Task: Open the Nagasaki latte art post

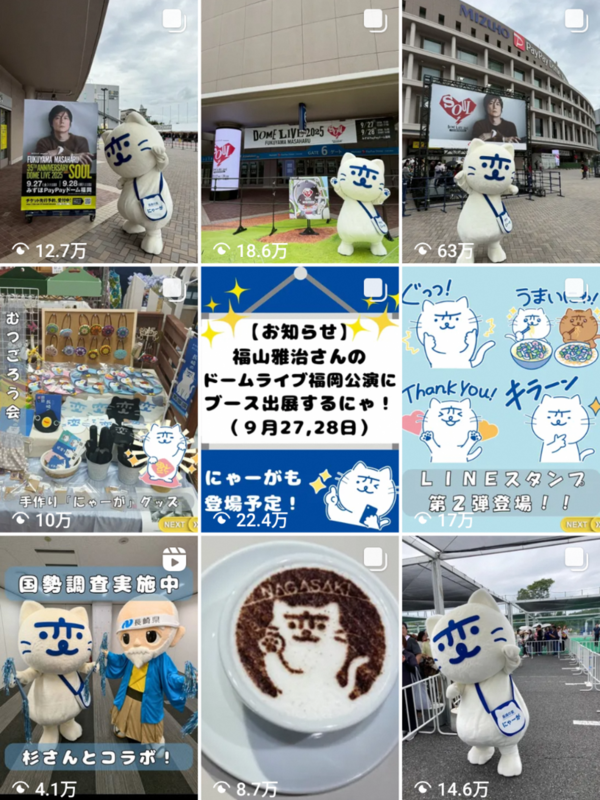Action: [x=299, y=668]
